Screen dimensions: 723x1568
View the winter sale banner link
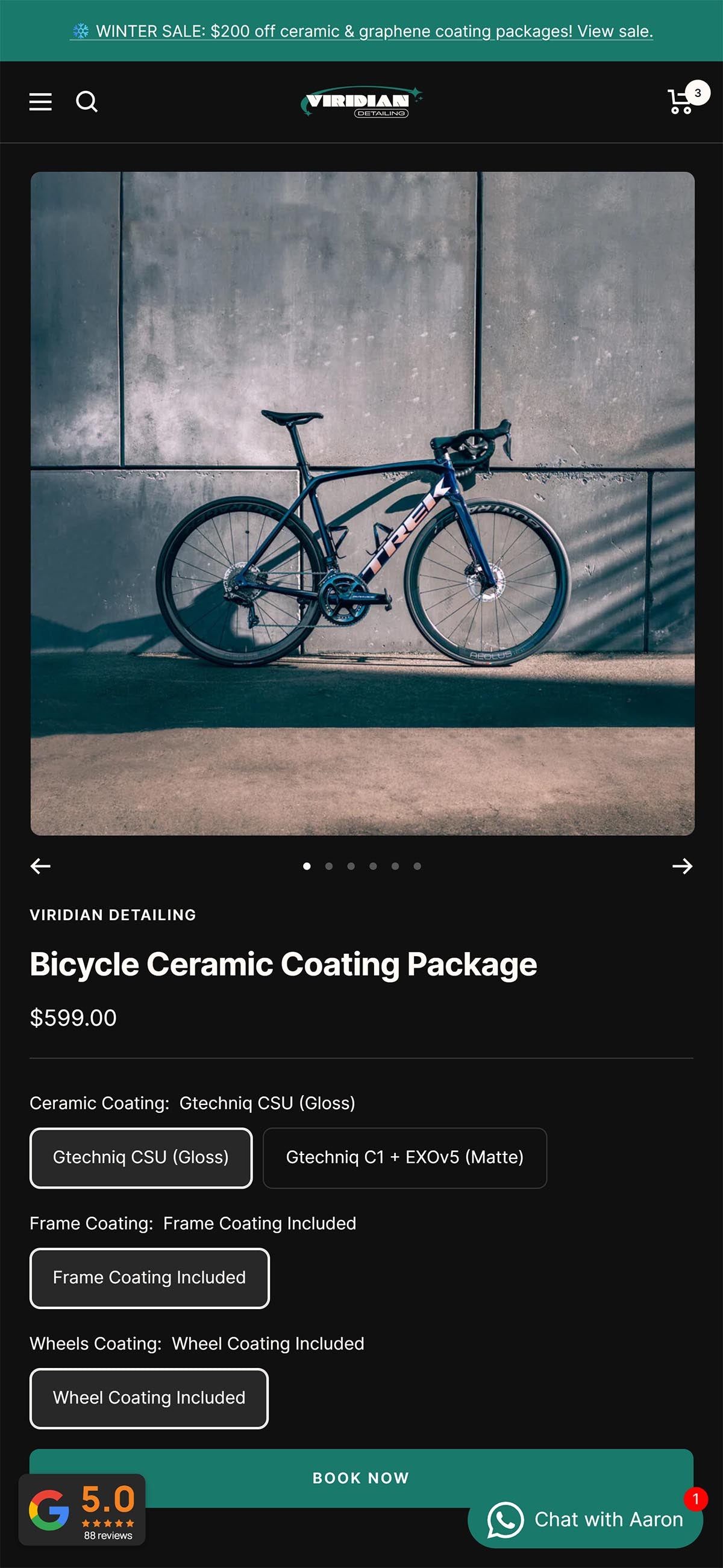click(361, 31)
